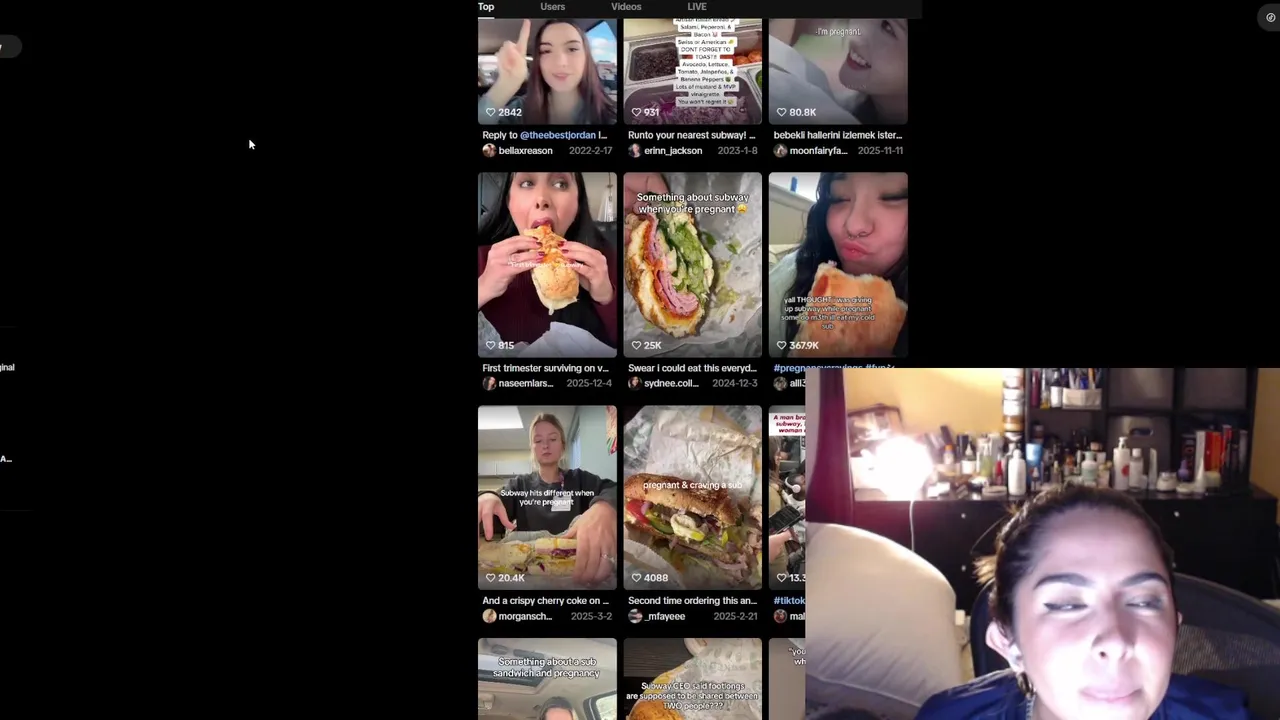View the sydnee.coll… profile

click(670, 384)
